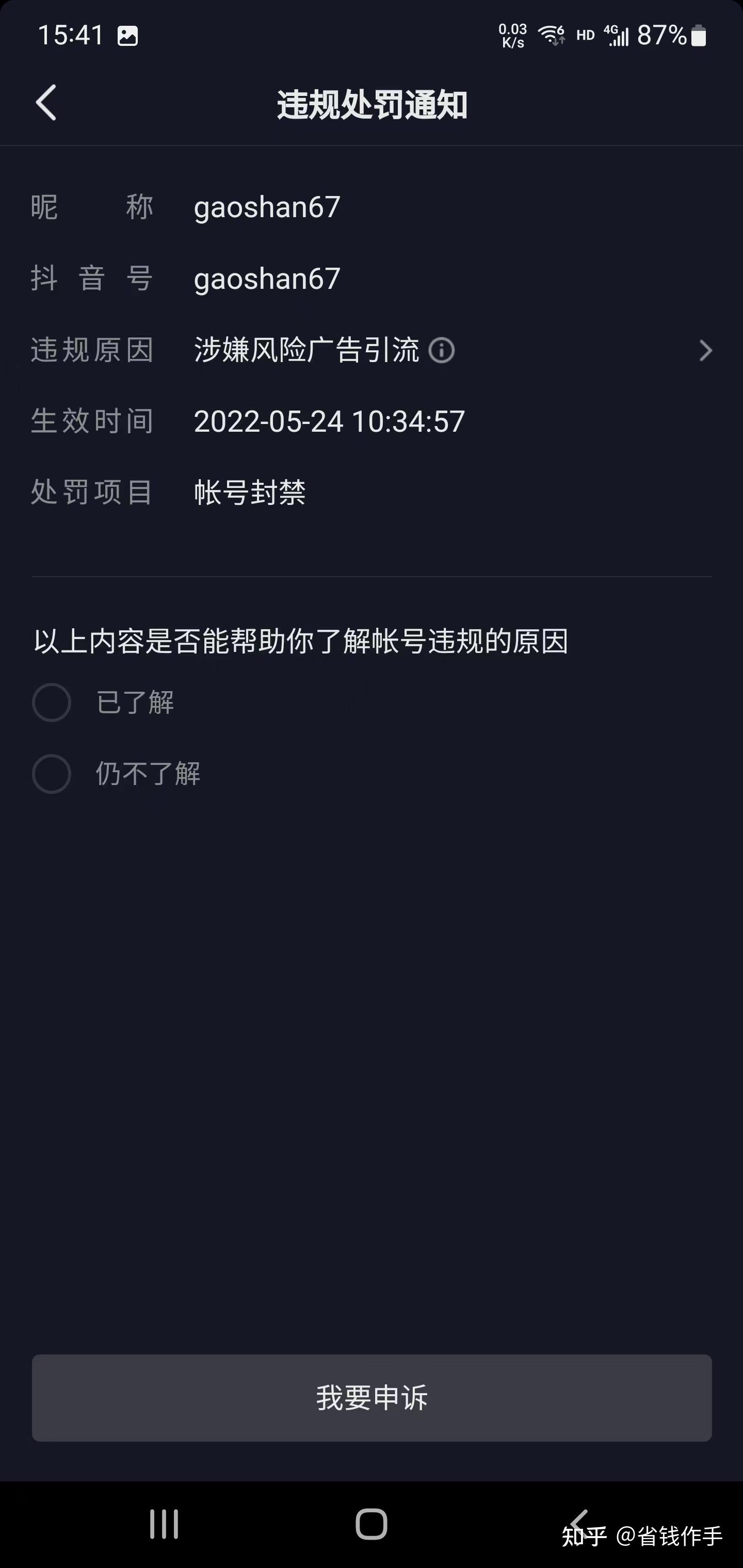The width and height of the screenshot is (743, 1568).
Task: Tap the info icon beside 涉嫌风险广告引流
Action: (x=441, y=351)
